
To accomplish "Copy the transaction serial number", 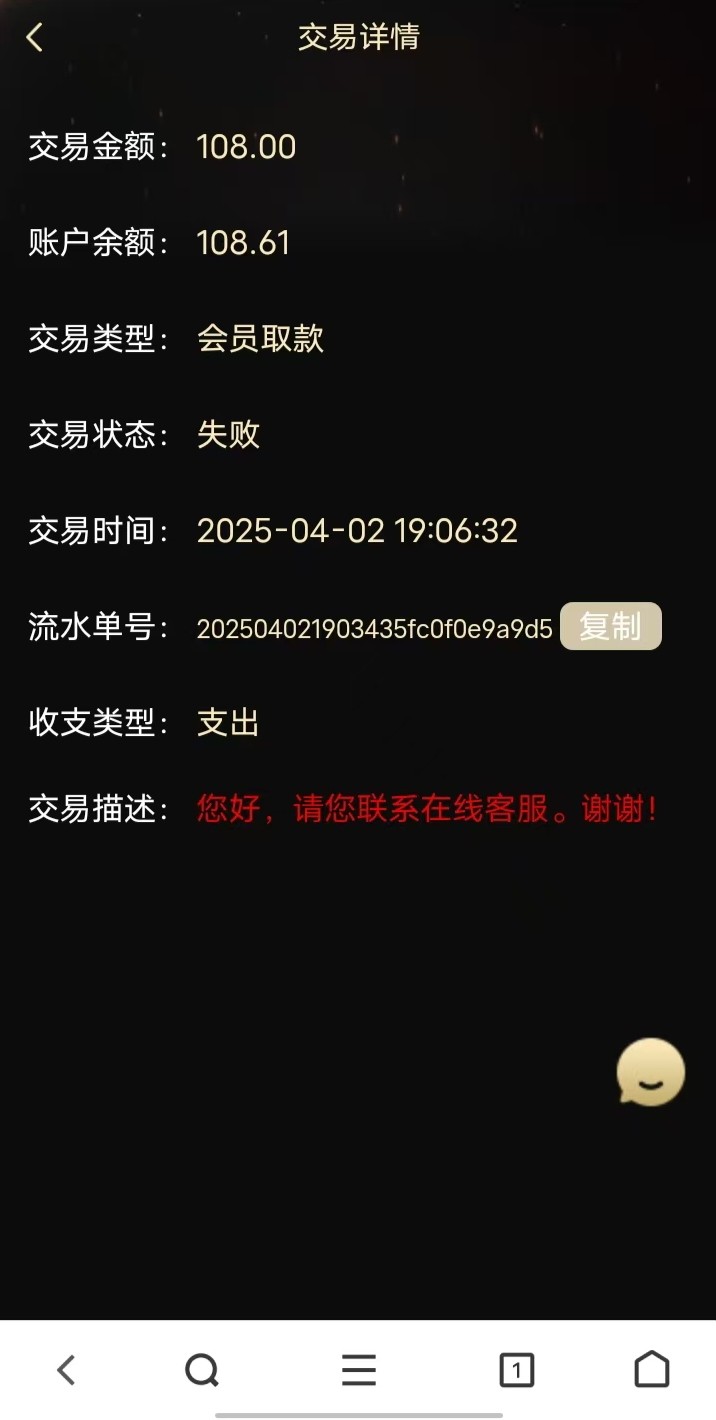I will coord(610,627).
